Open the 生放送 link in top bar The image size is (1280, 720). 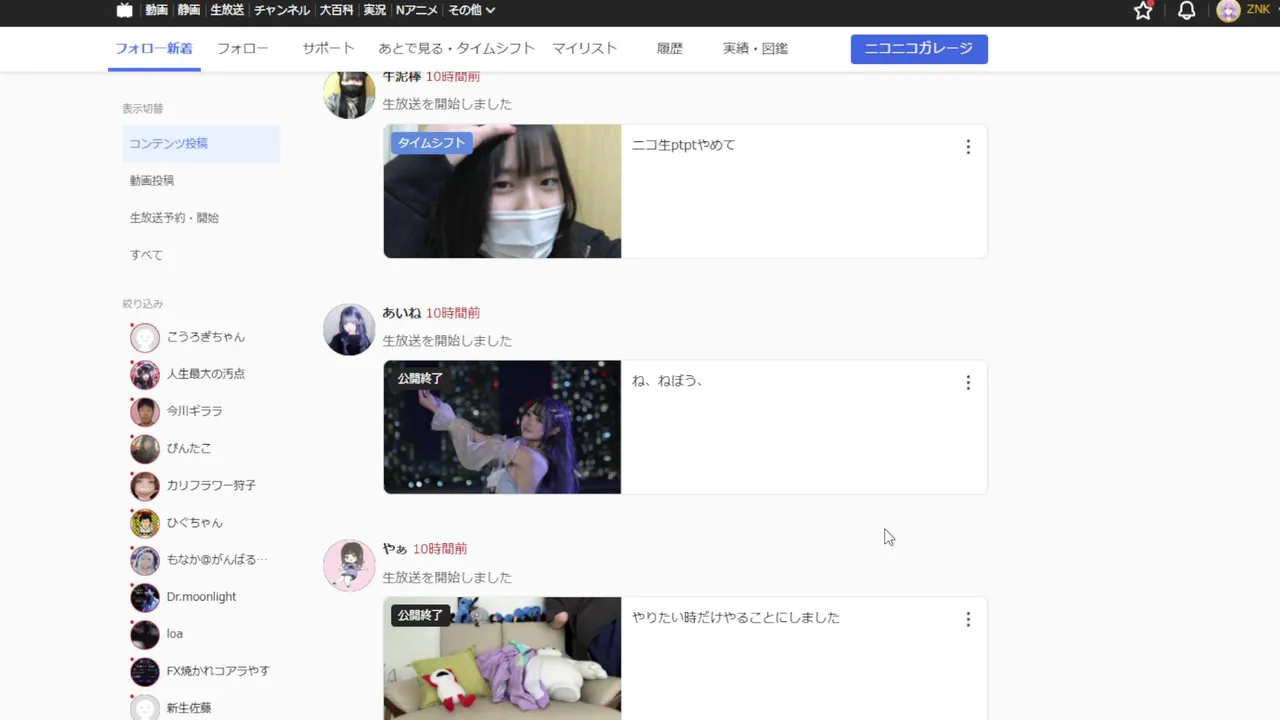(x=227, y=10)
